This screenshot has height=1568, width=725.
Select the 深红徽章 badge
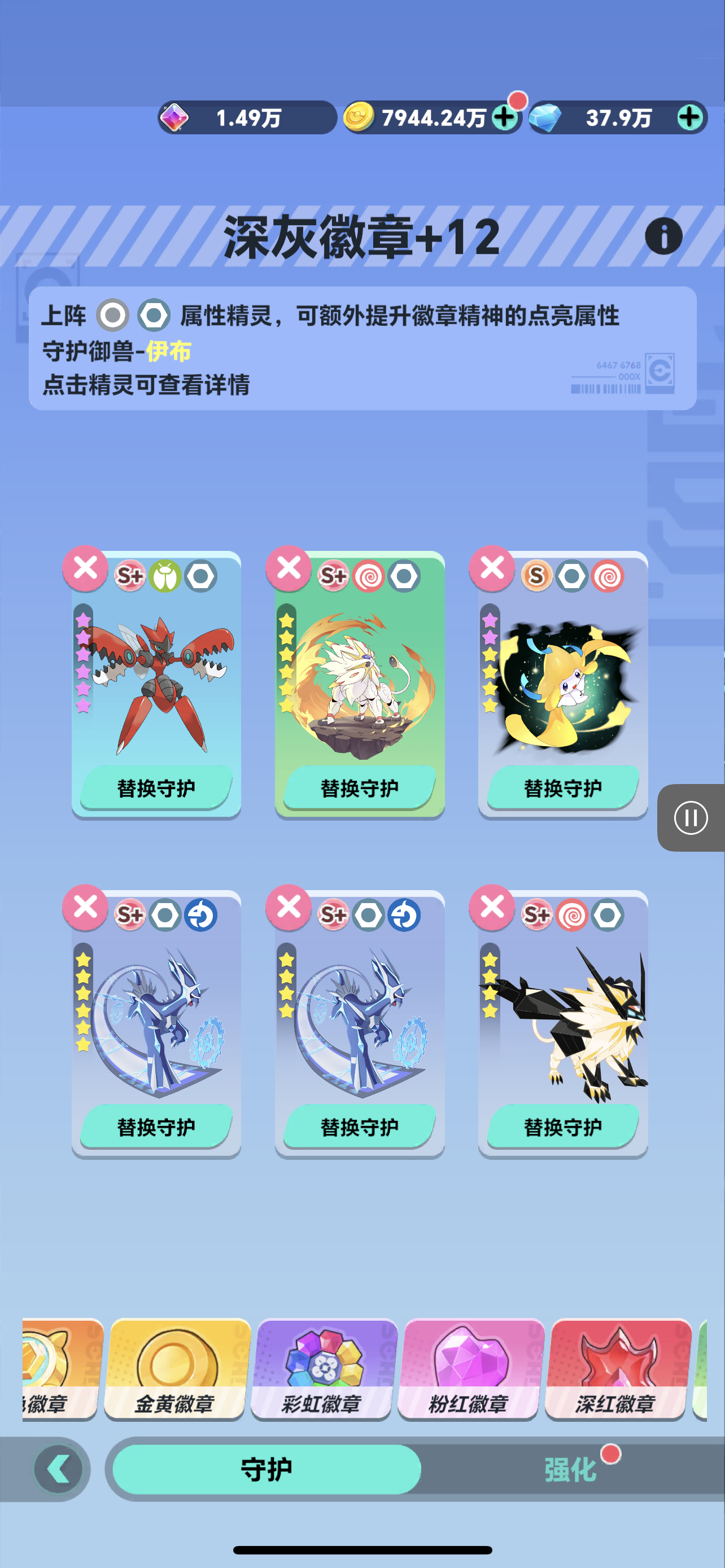coord(617,1369)
